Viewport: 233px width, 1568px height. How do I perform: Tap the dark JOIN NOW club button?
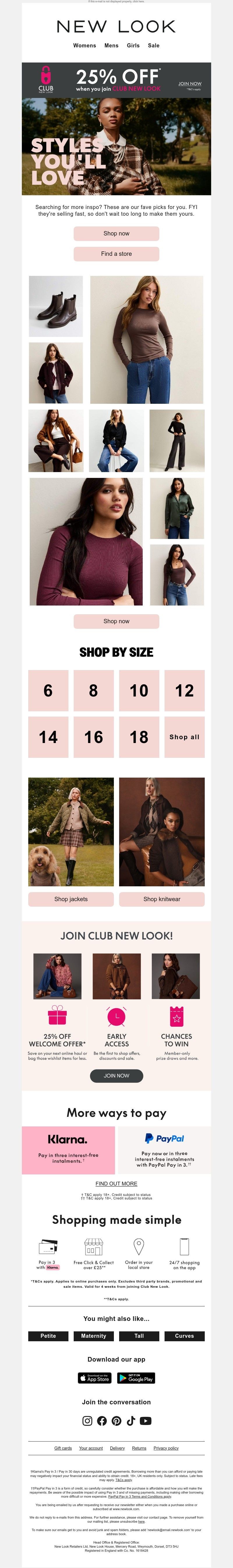pos(116,1076)
